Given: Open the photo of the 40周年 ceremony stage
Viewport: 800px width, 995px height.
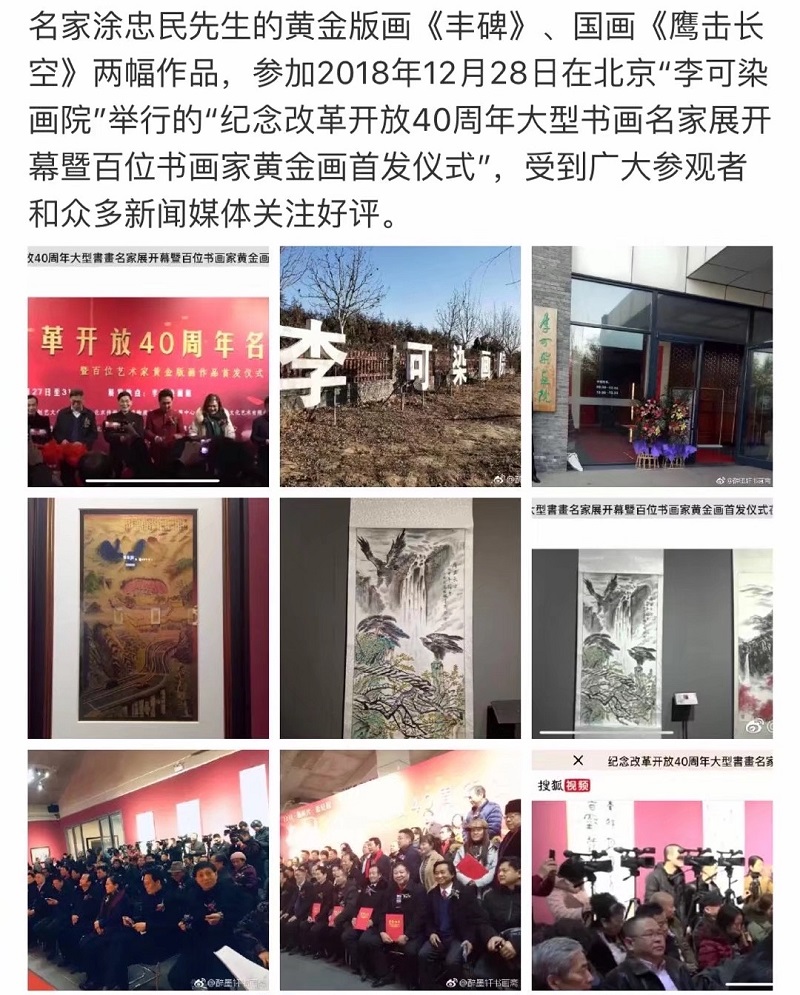Looking at the screenshot, I should coord(148,366).
